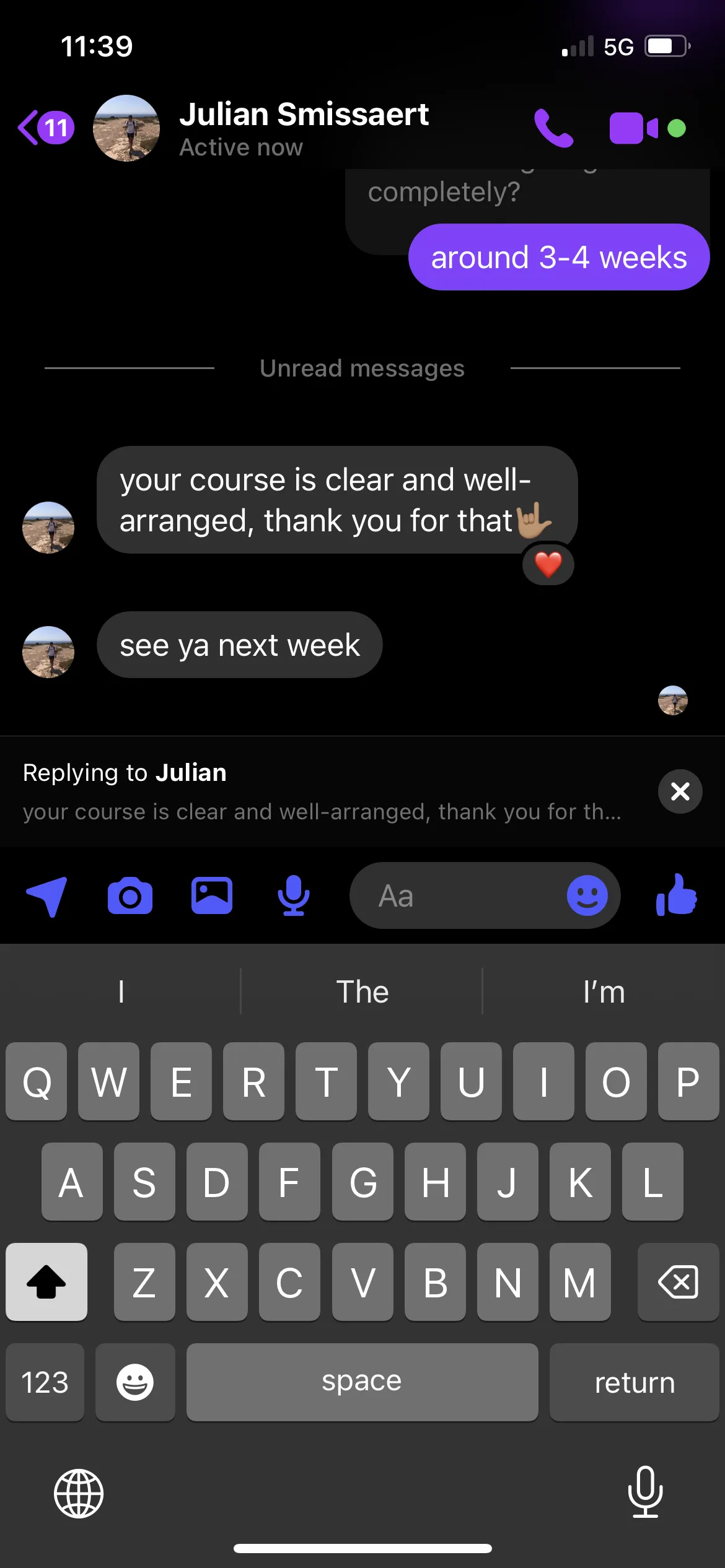Start a video call with Julian
Screen dimensions: 725x1568
633,128
